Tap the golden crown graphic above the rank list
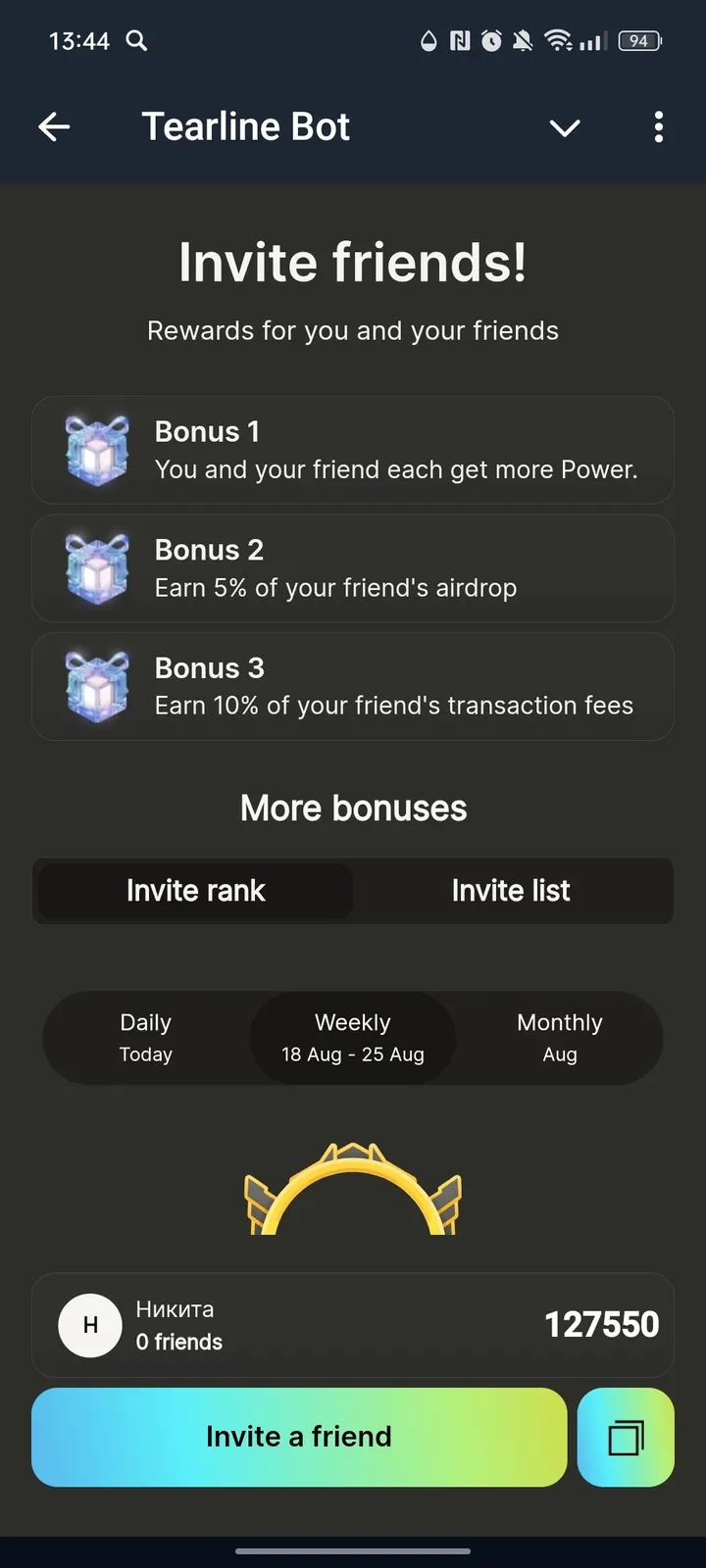The image size is (706, 1568). coord(353,1191)
